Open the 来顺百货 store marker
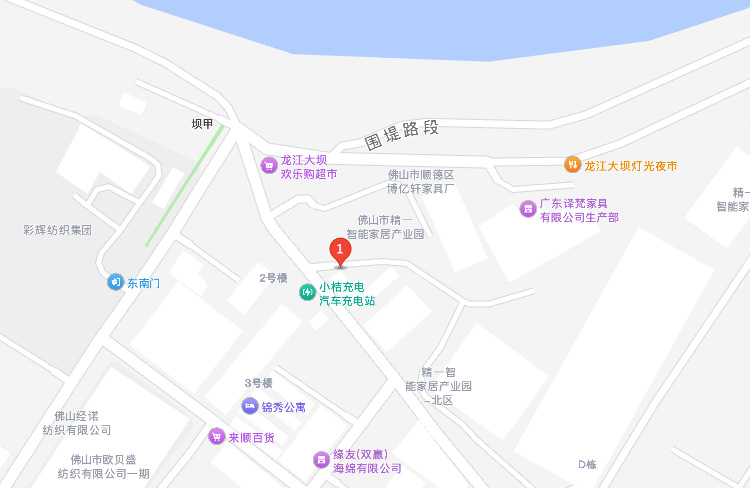The image size is (750, 488). tap(216, 437)
